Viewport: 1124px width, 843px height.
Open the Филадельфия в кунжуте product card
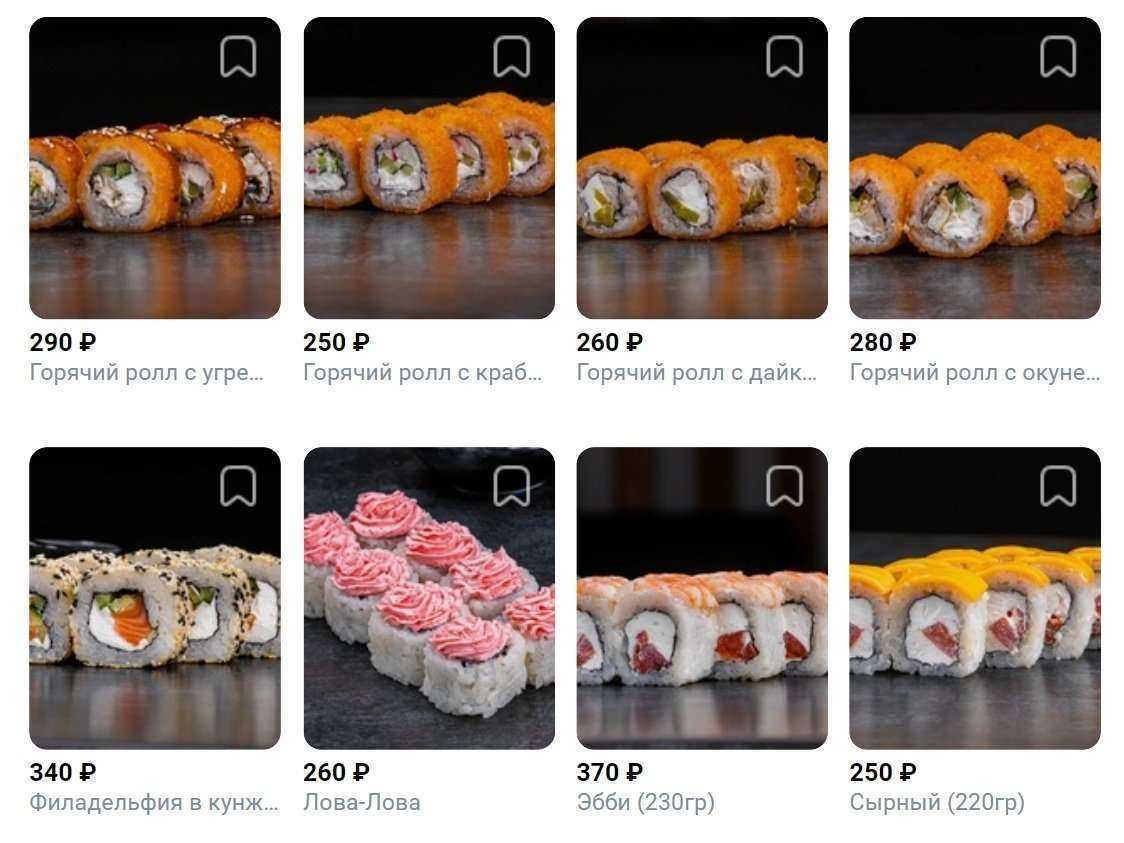(154, 620)
